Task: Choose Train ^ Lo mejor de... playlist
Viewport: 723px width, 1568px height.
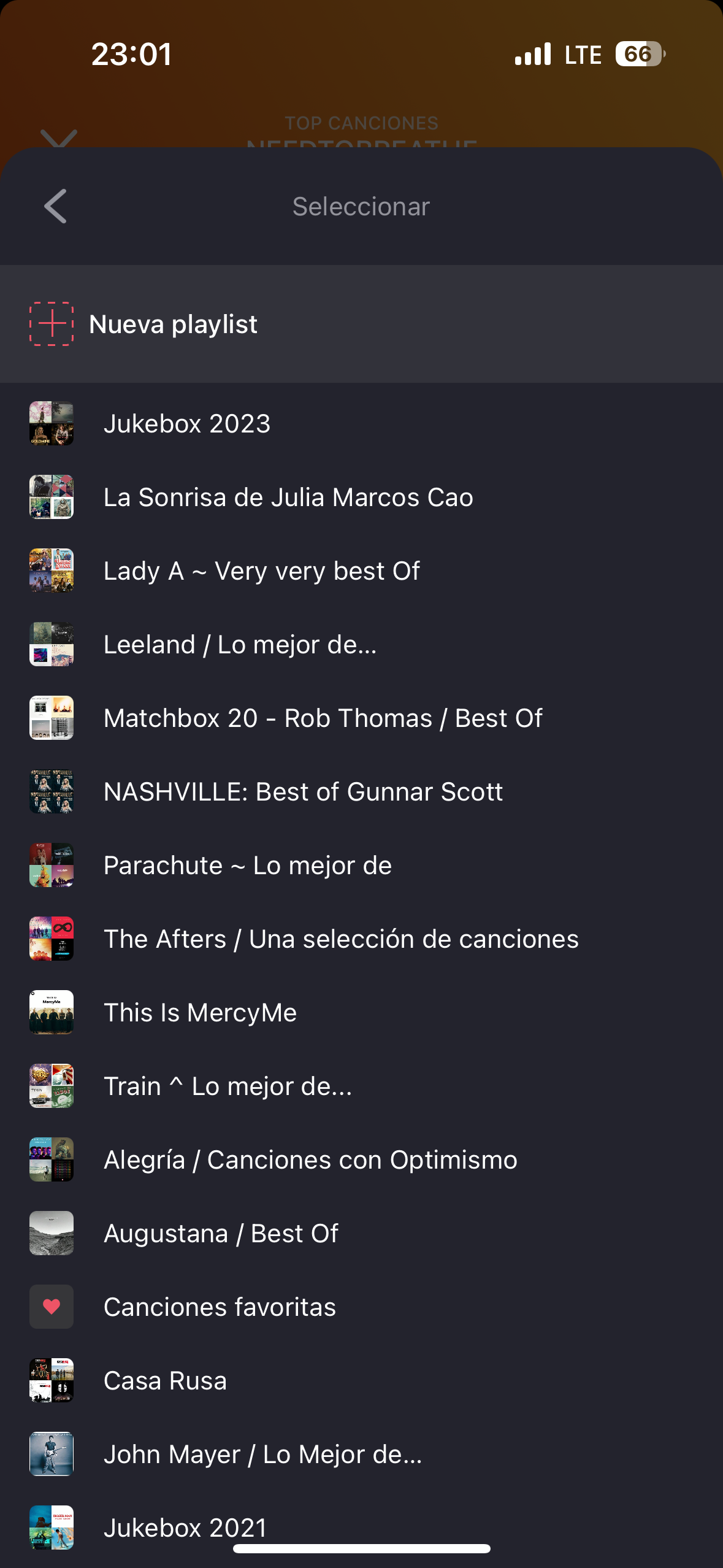Action: 228,1086
